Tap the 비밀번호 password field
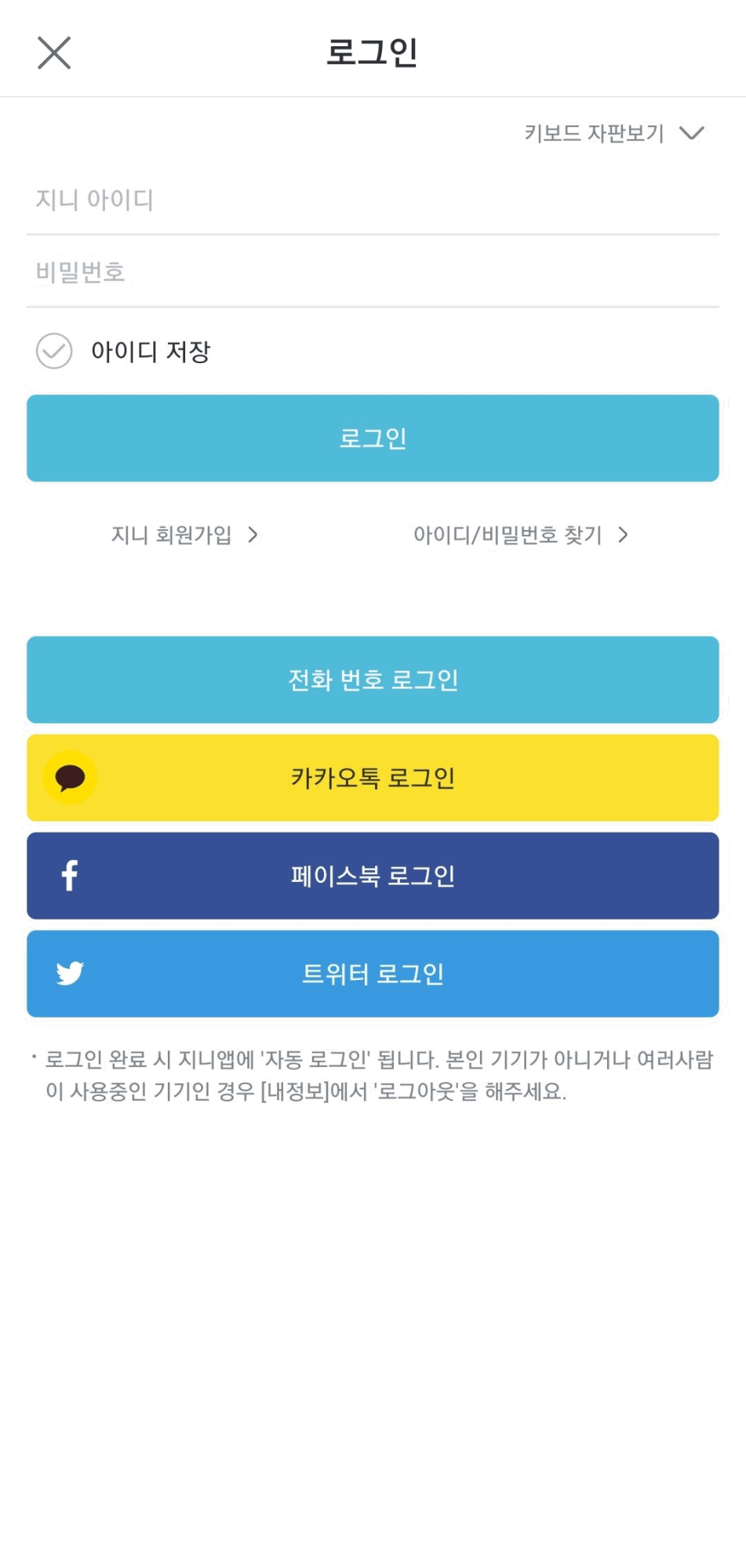 (373, 272)
